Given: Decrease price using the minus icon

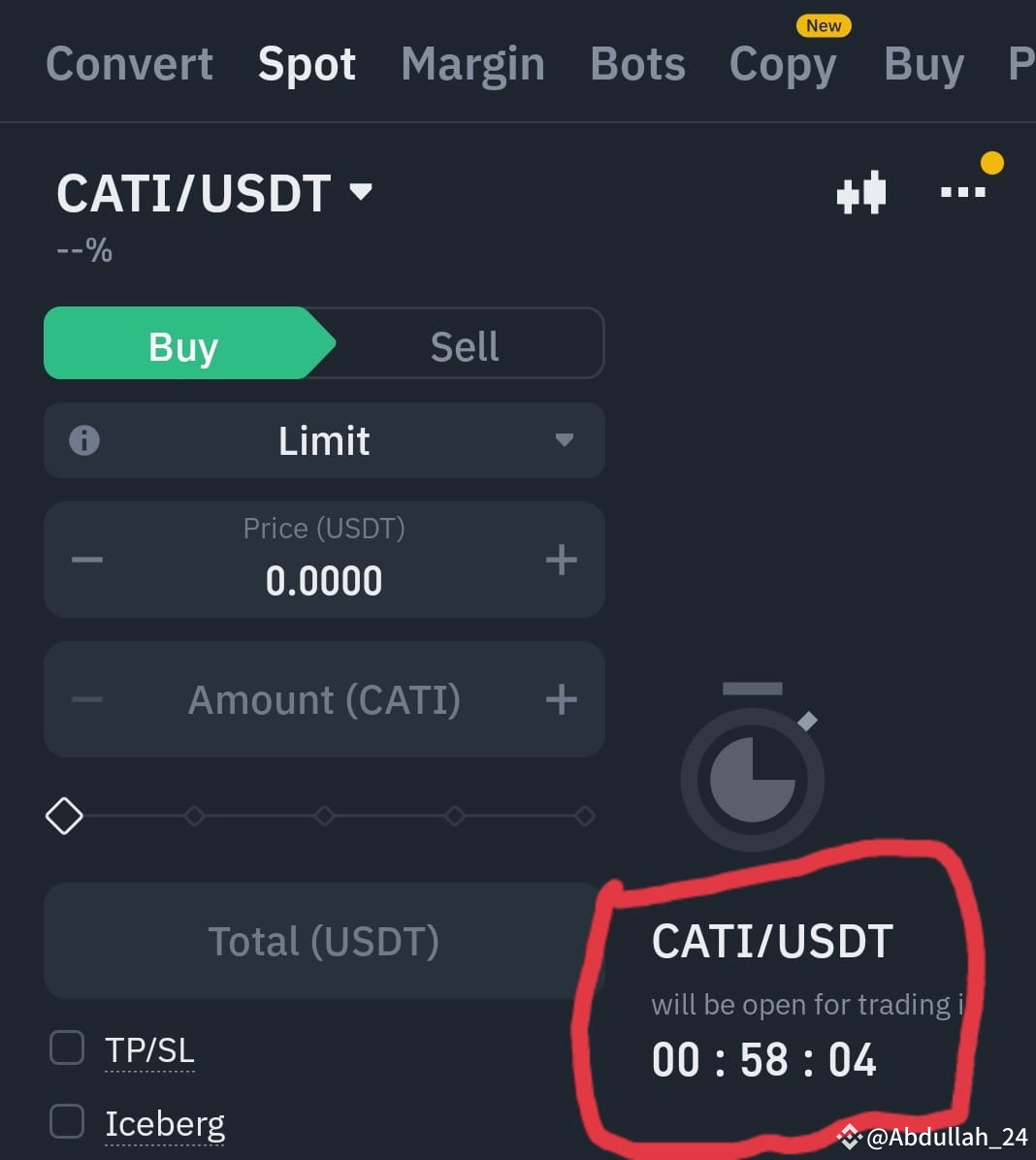Looking at the screenshot, I should 86,560.
